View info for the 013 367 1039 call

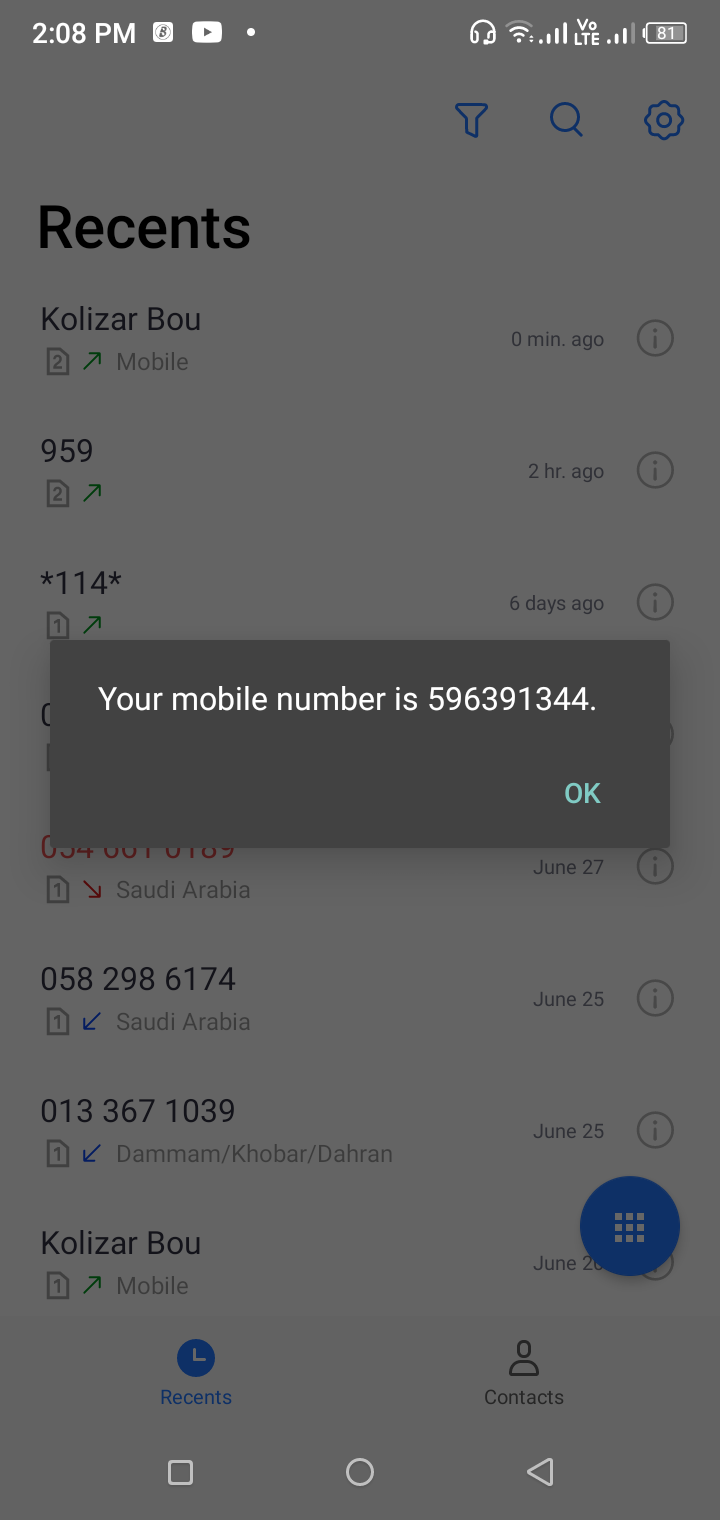click(655, 1130)
